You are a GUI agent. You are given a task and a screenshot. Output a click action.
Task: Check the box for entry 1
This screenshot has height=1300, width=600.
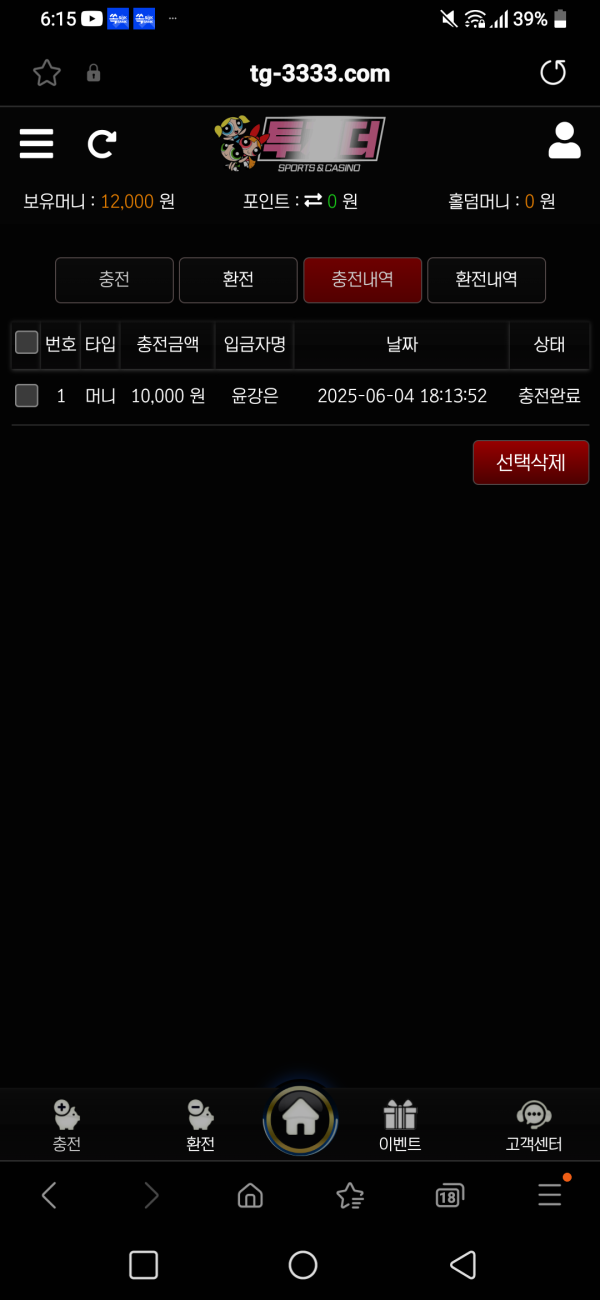(27, 396)
